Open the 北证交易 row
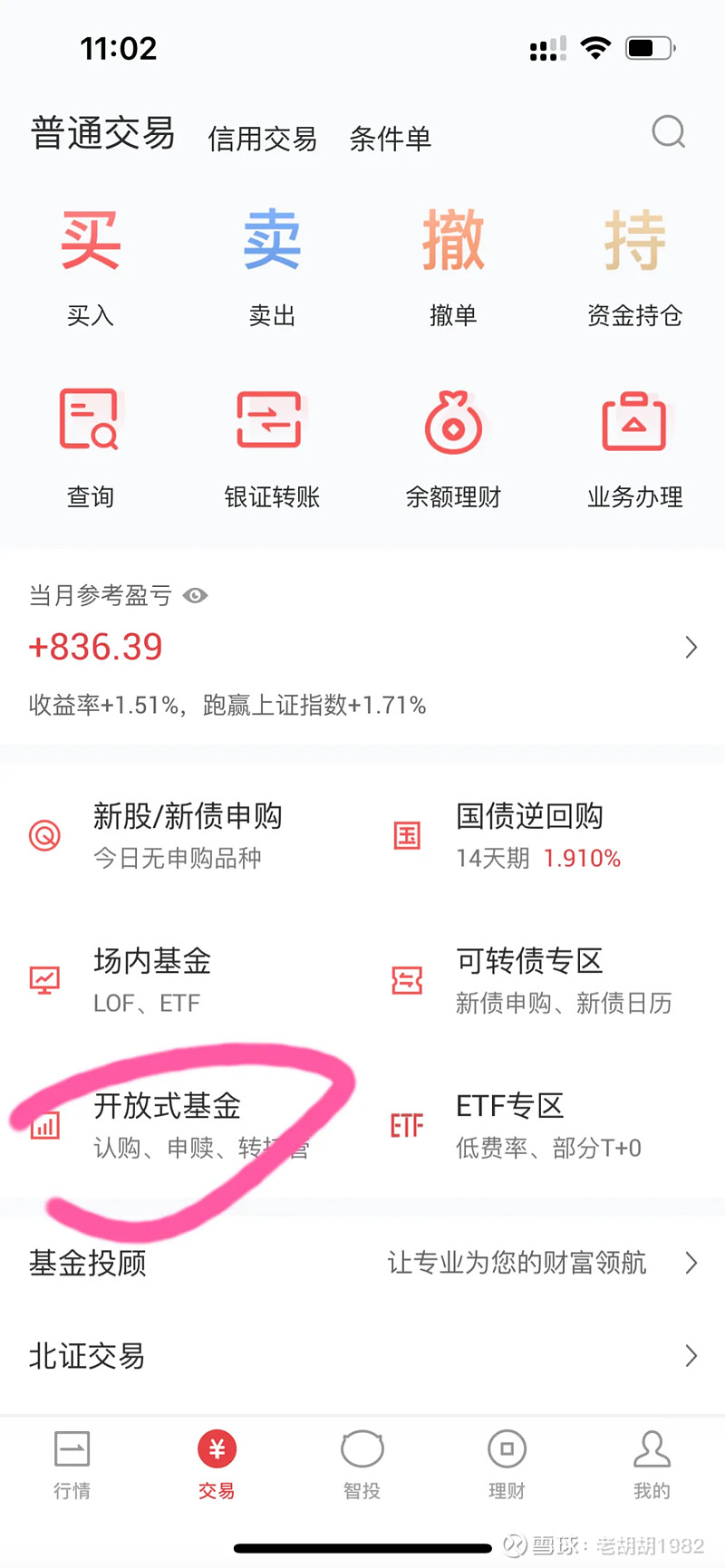 click(x=362, y=1356)
